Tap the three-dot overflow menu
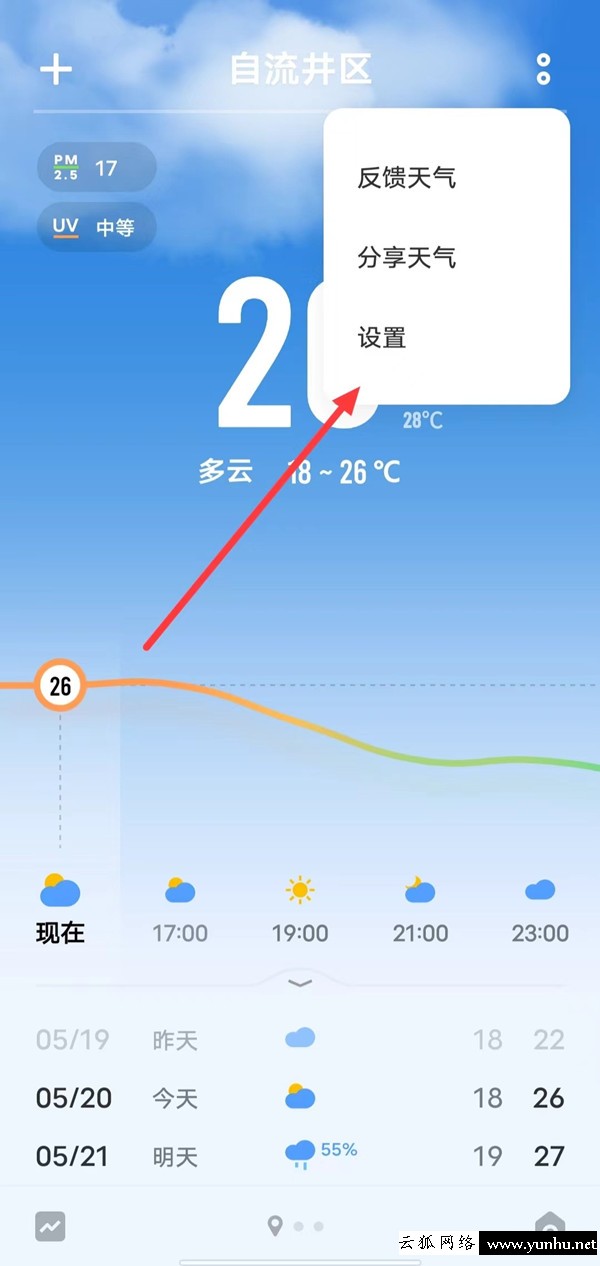Image resolution: width=600 pixels, height=1266 pixels. [x=543, y=69]
